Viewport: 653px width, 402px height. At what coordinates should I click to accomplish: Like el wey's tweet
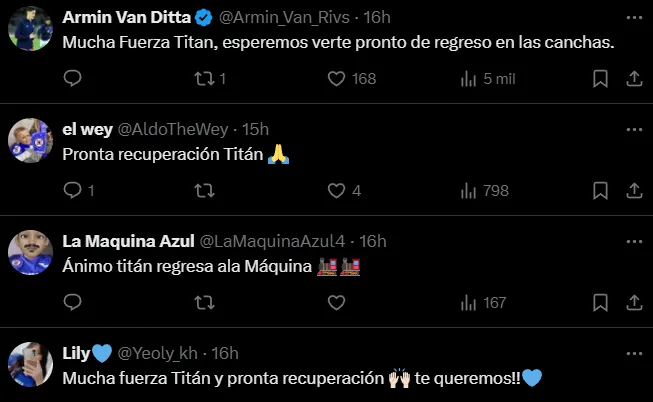337,190
